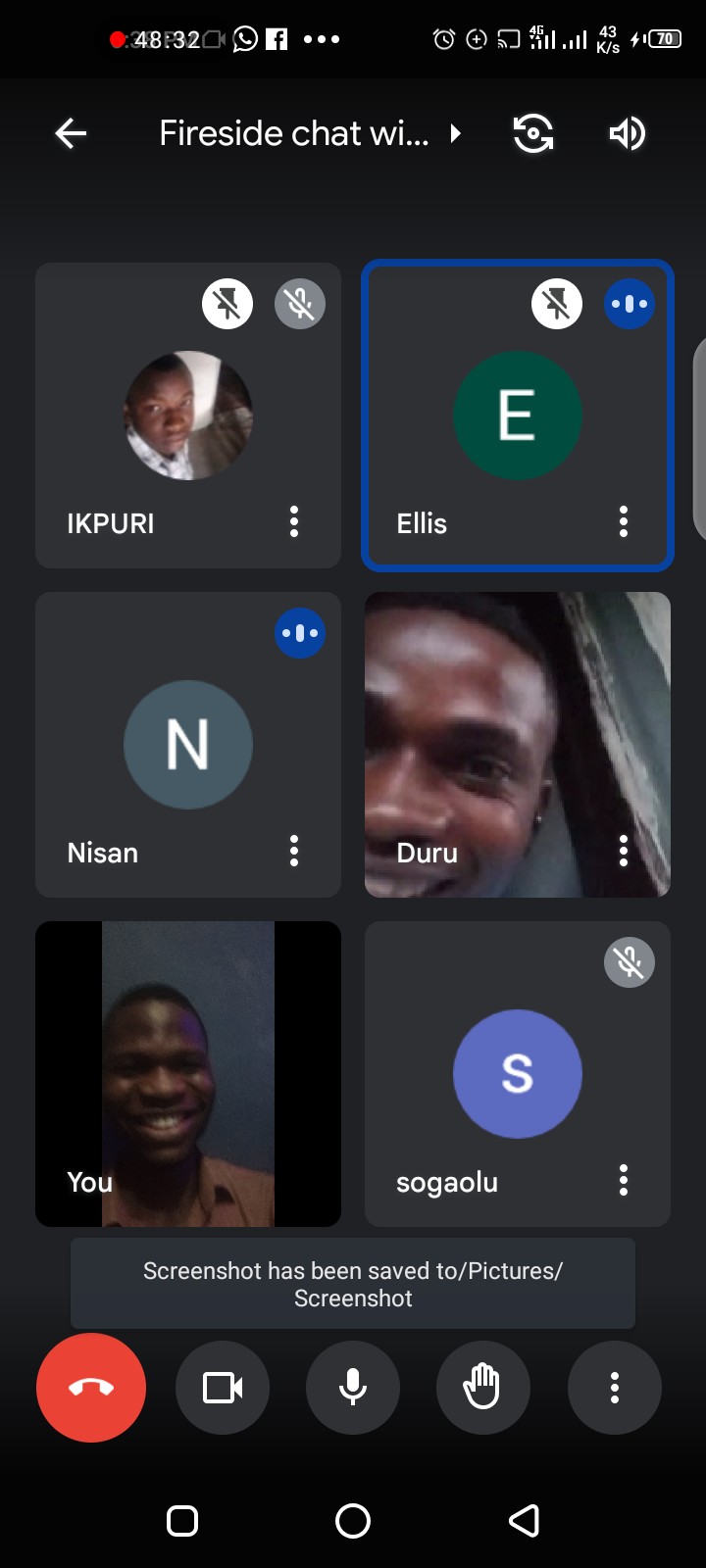Screen dimensions: 706x1568
Task: Tap the microphone icon in bottom bar
Action: pos(353,1388)
